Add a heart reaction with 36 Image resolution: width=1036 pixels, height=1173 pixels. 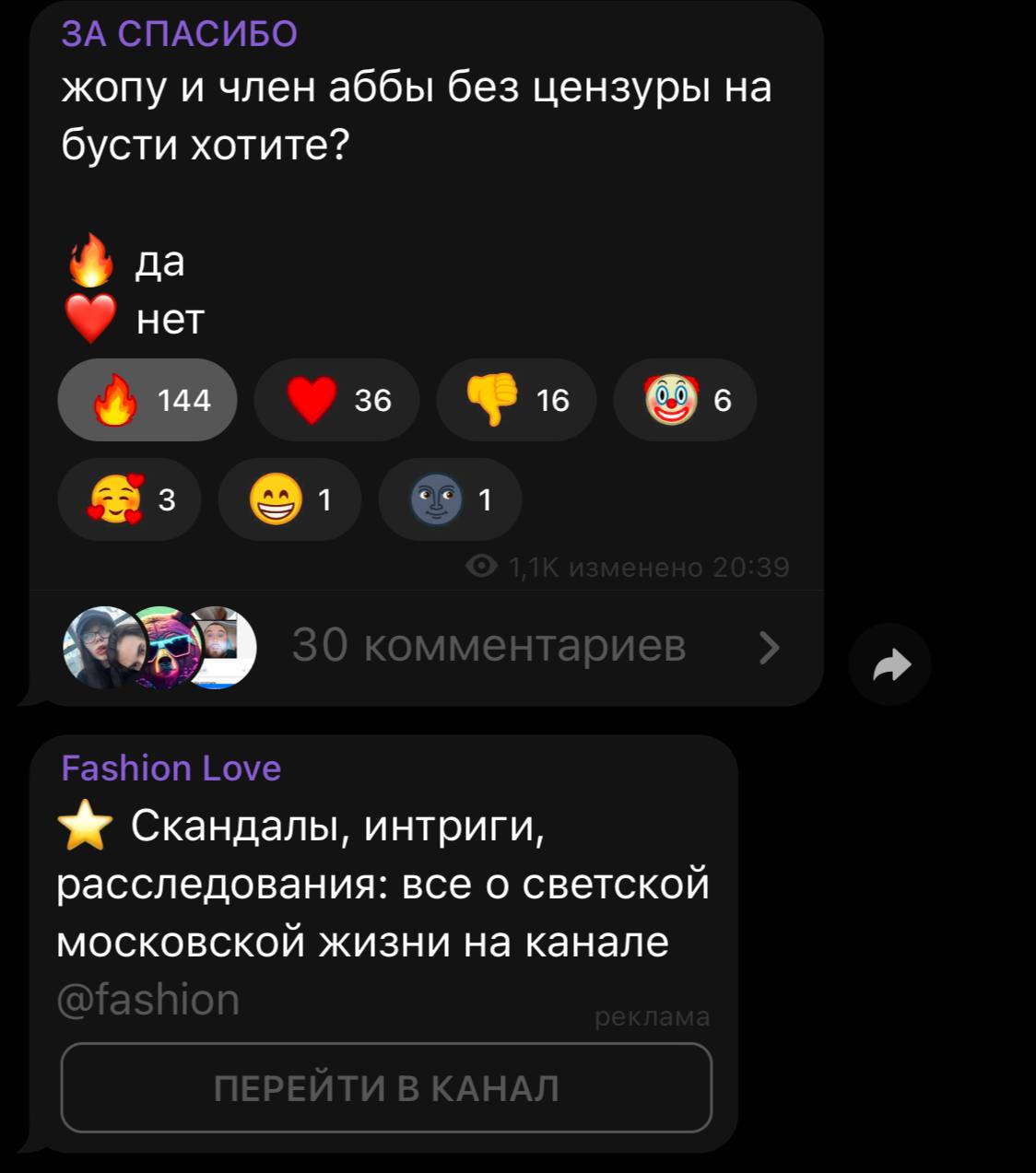(x=336, y=400)
